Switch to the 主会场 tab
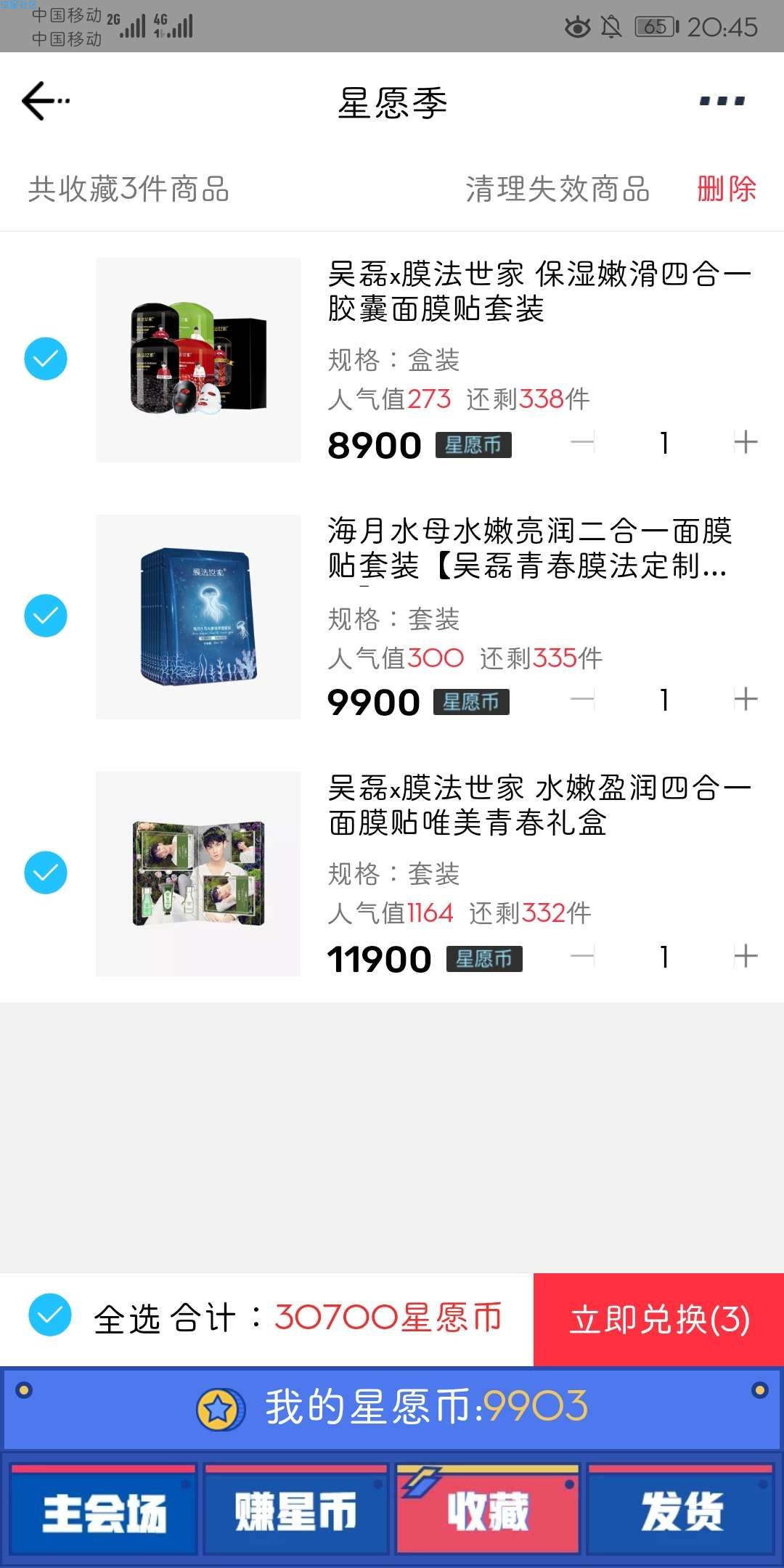 click(103, 1512)
